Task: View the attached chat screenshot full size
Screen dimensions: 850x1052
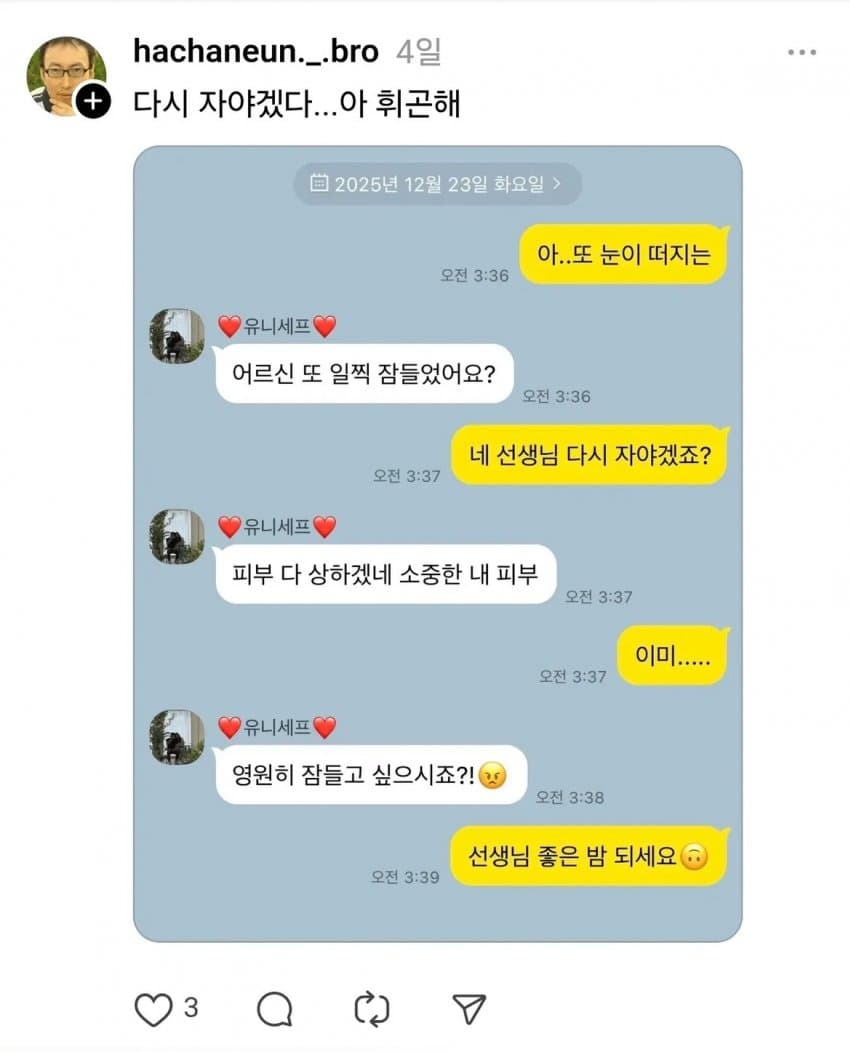Action: [x=438, y=543]
